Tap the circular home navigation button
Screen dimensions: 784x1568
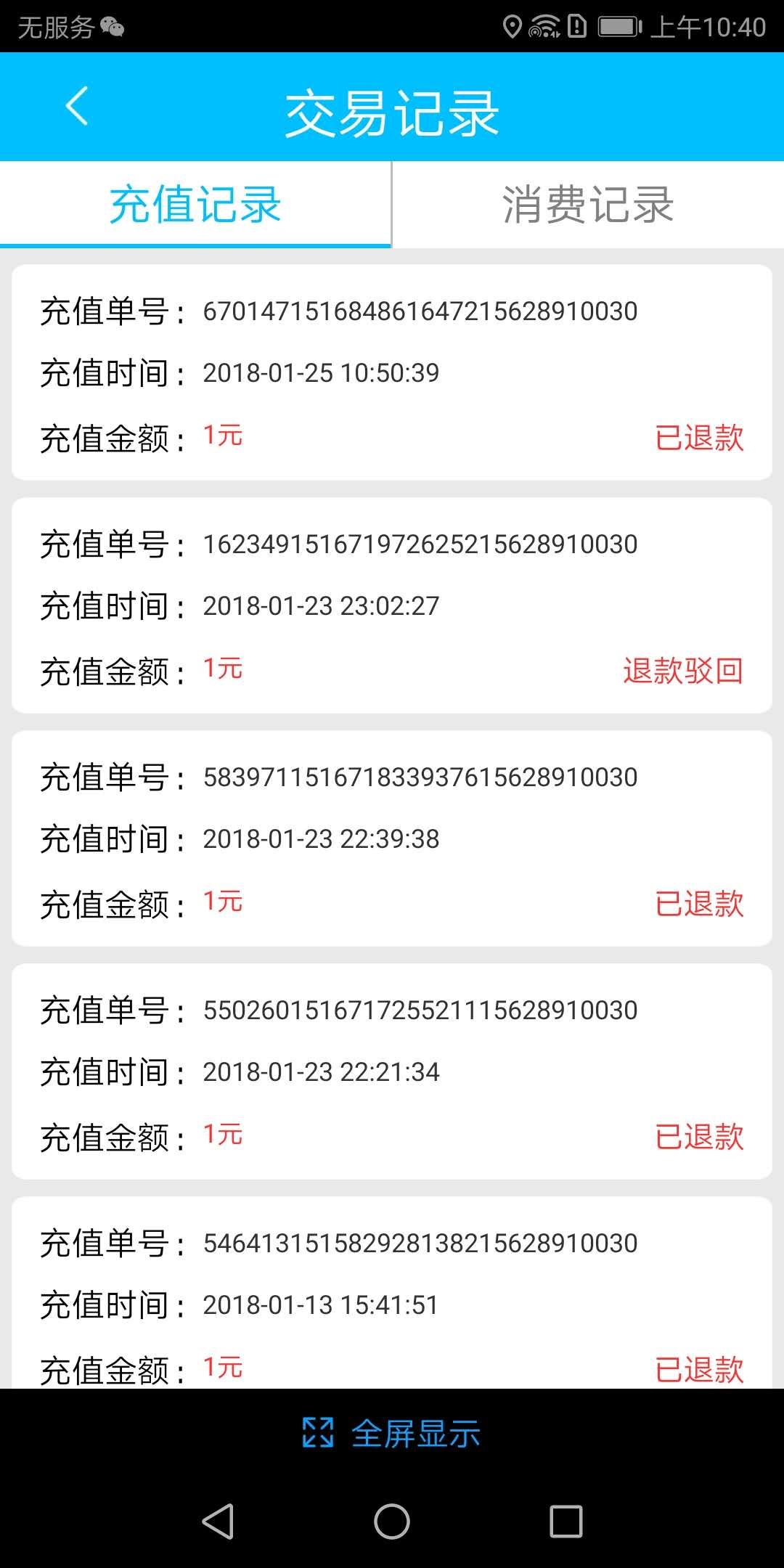(x=391, y=1520)
